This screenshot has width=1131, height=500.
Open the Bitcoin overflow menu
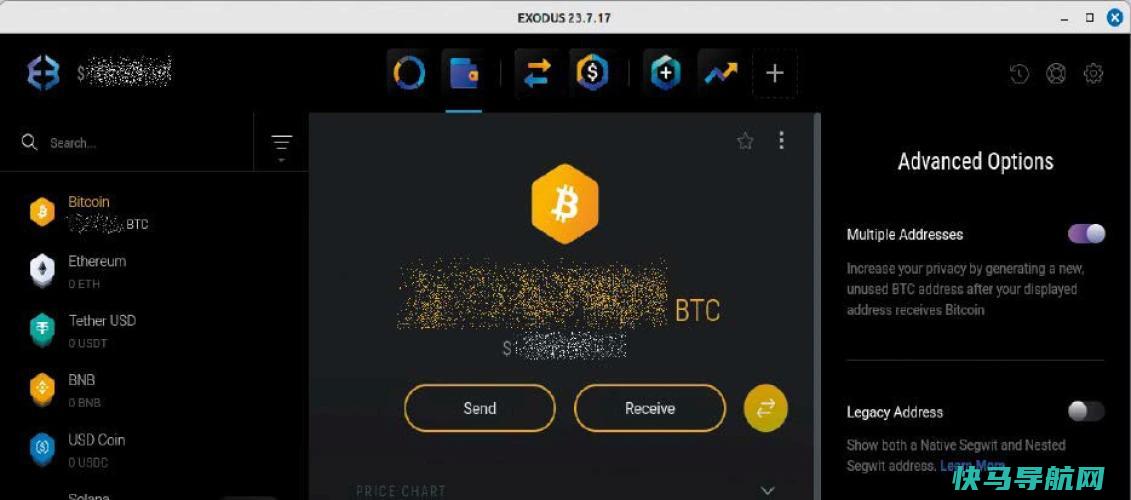point(781,141)
